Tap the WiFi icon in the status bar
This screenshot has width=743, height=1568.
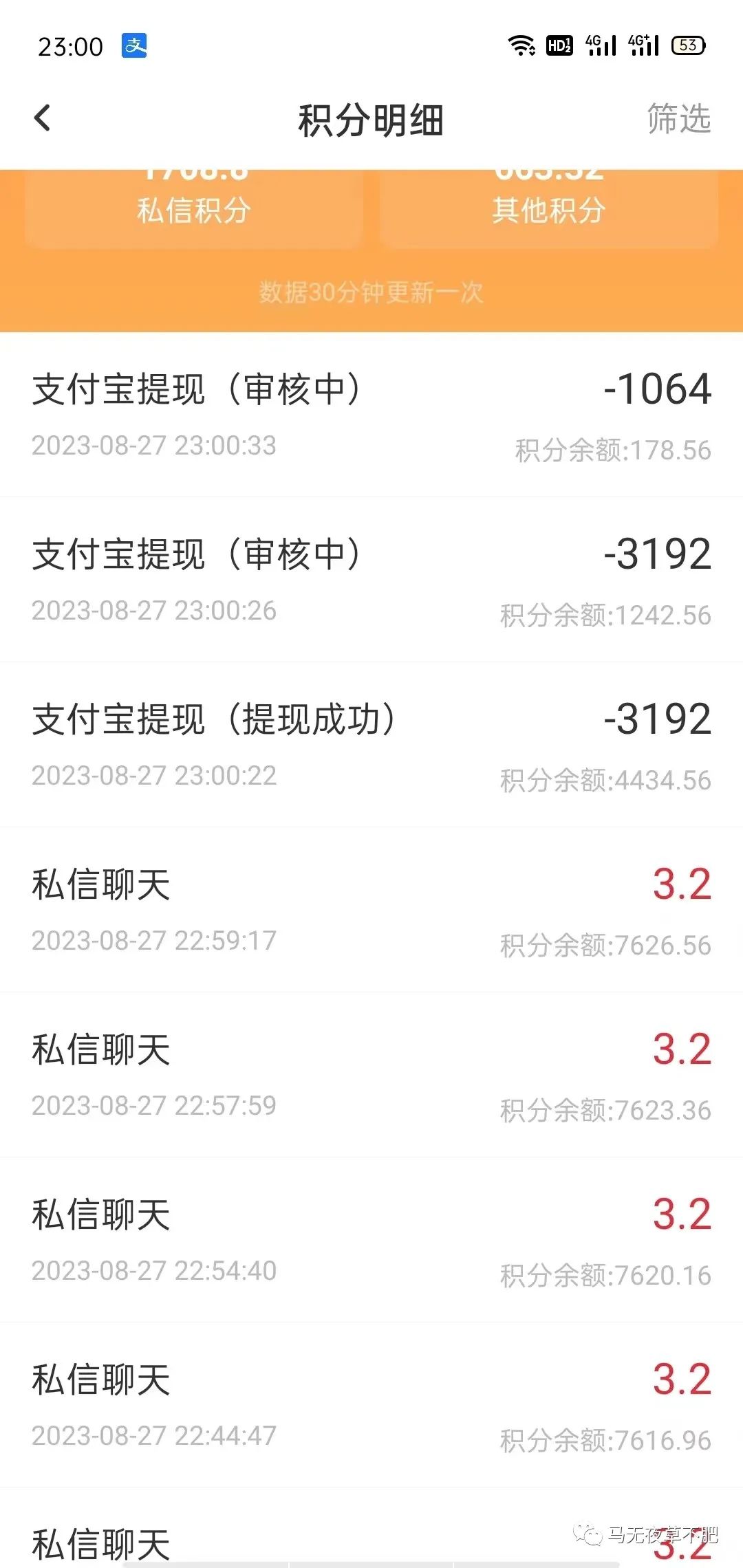tap(520, 45)
